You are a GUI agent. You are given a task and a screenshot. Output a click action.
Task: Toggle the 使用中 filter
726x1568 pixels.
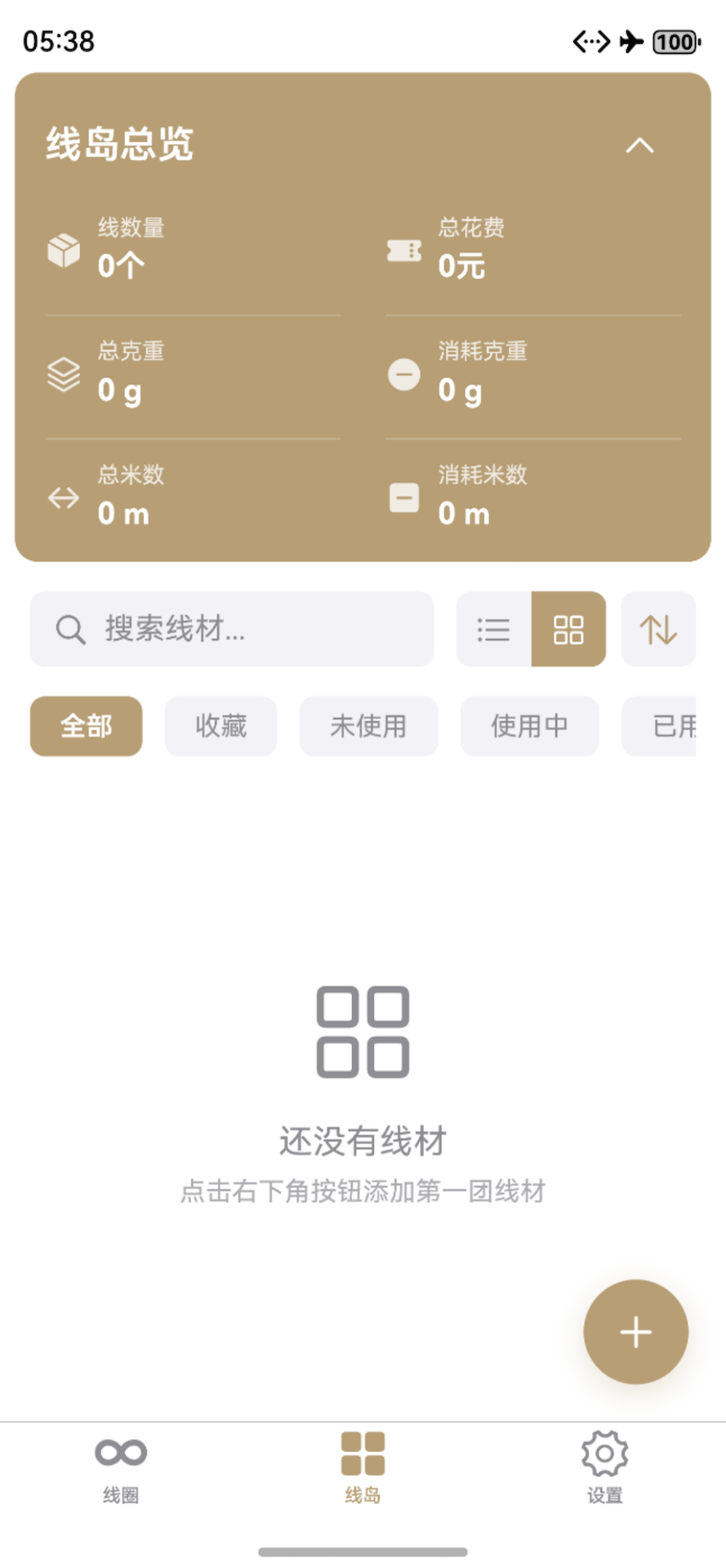coord(529,726)
